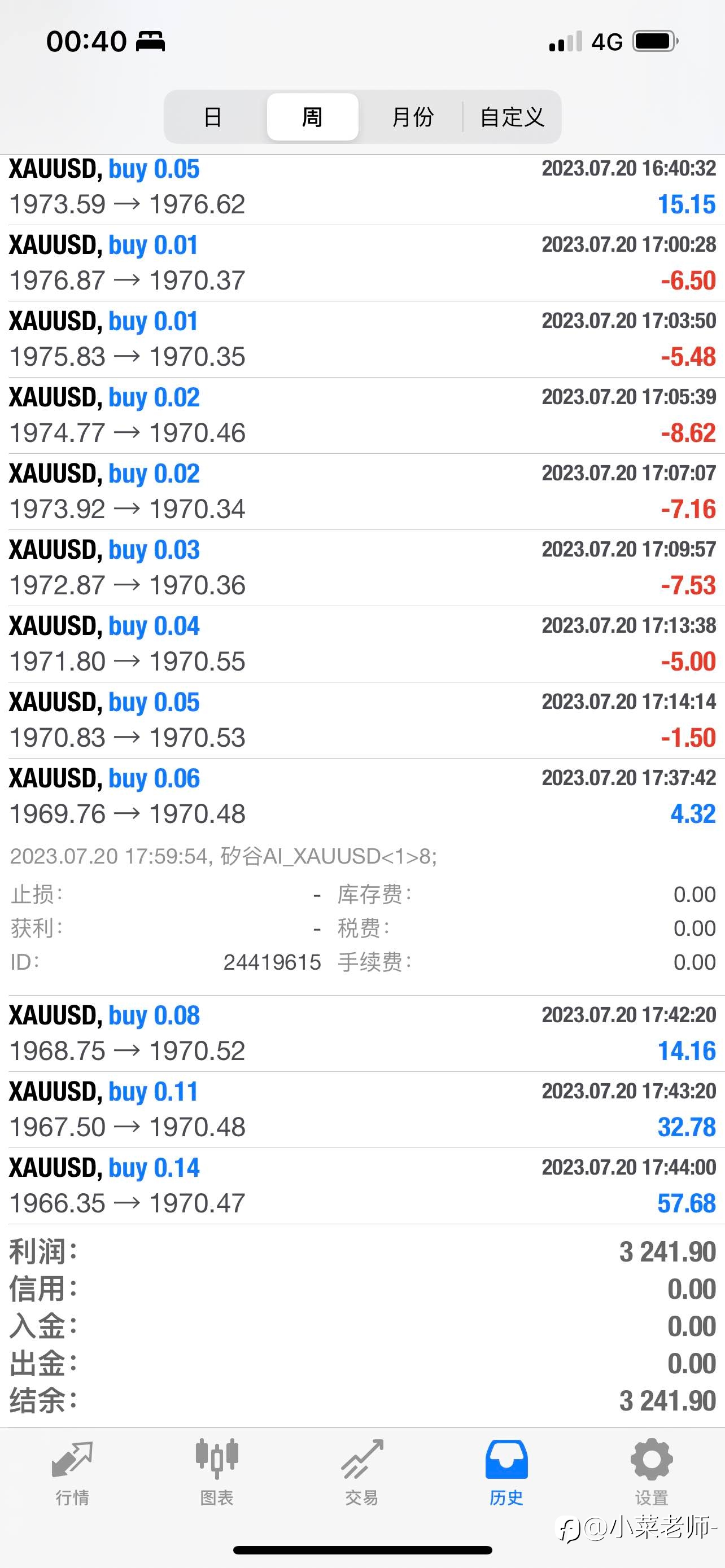The width and height of the screenshot is (725, 1568).
Task: Expand the trade with -6.50 loss
Action: (x=362, y=263)
